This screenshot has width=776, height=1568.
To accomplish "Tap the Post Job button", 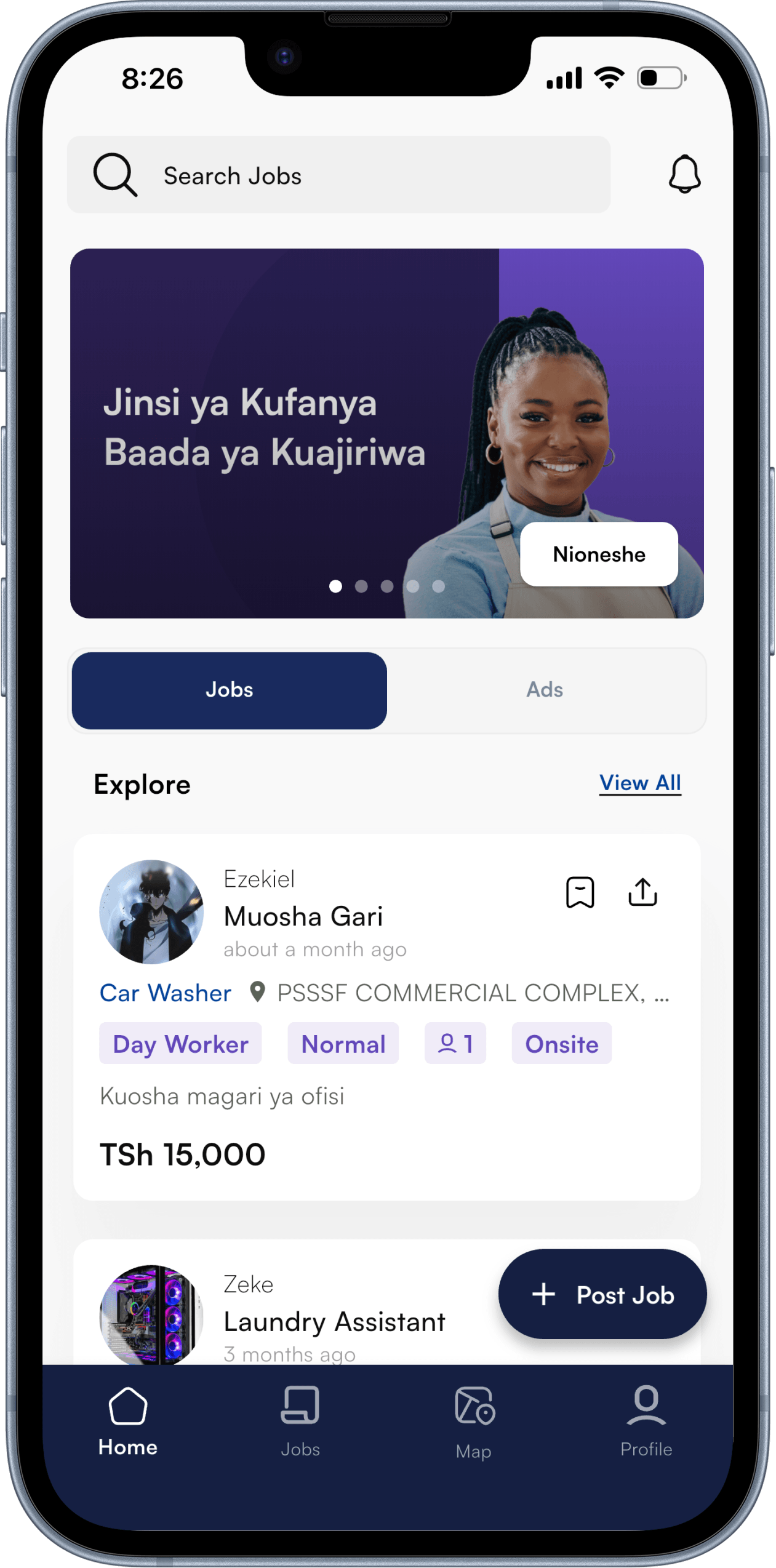I will [602, 1295].
